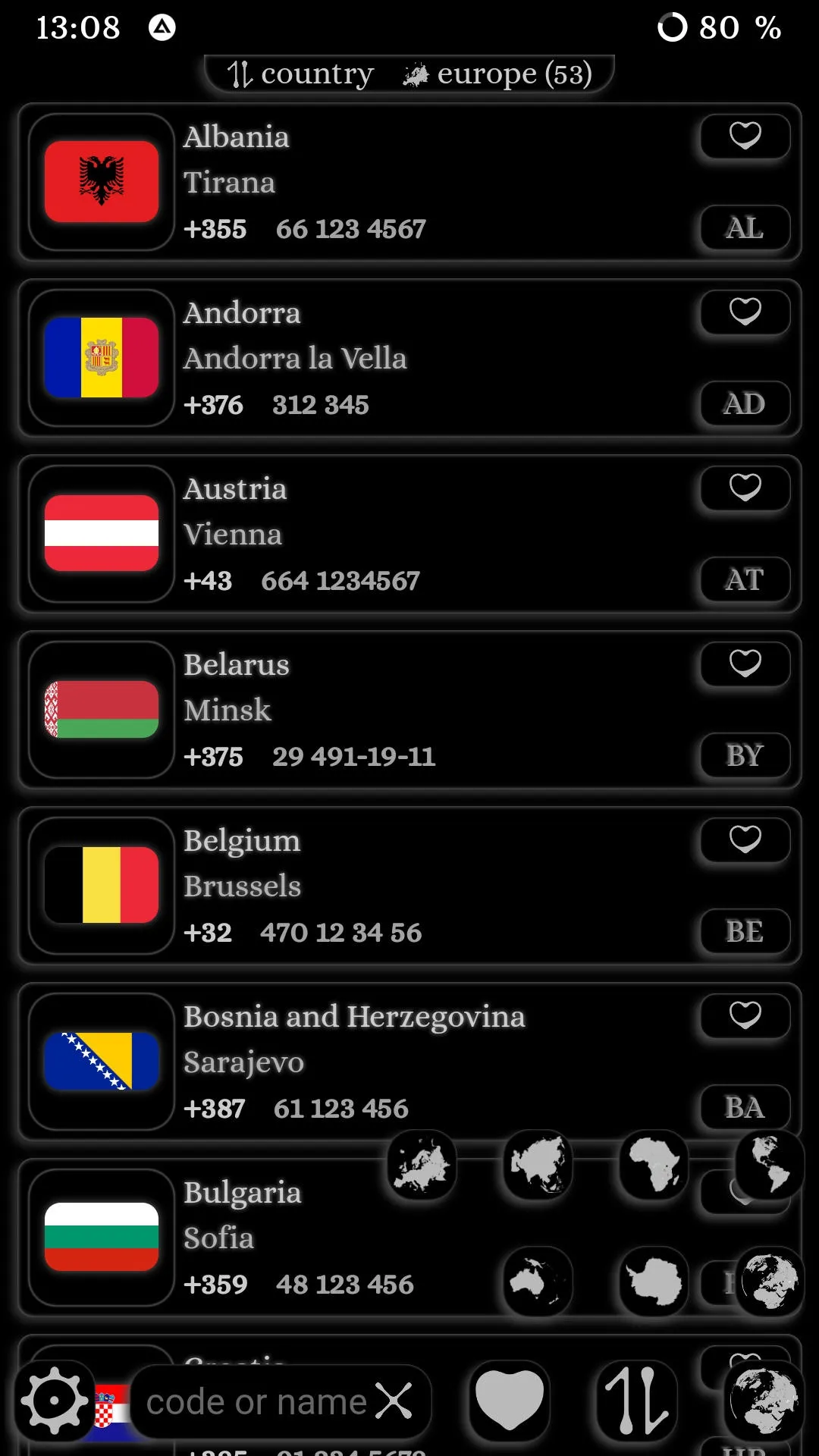Filter by the Africa map icon

coord(654,1165)
